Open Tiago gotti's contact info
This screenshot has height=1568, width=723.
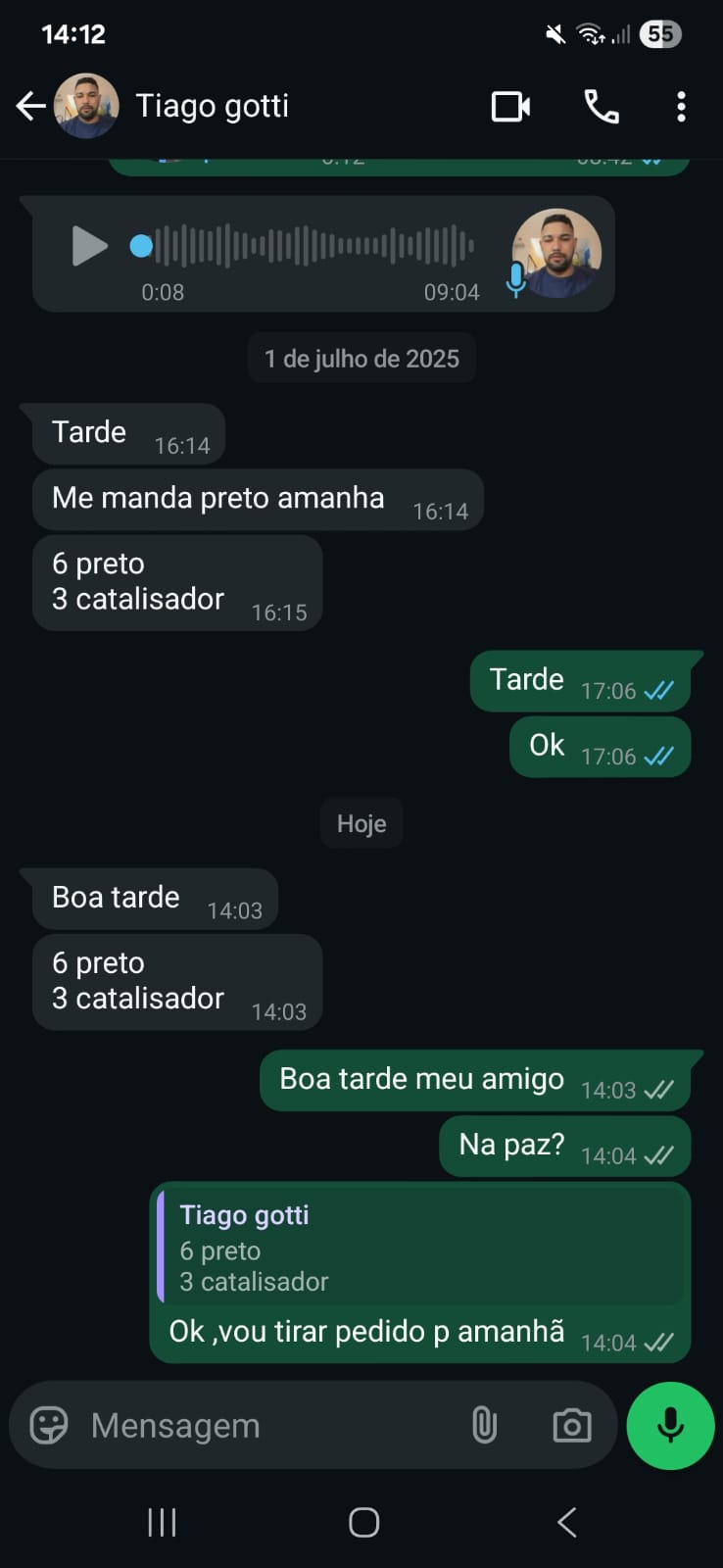coord(212,106)
